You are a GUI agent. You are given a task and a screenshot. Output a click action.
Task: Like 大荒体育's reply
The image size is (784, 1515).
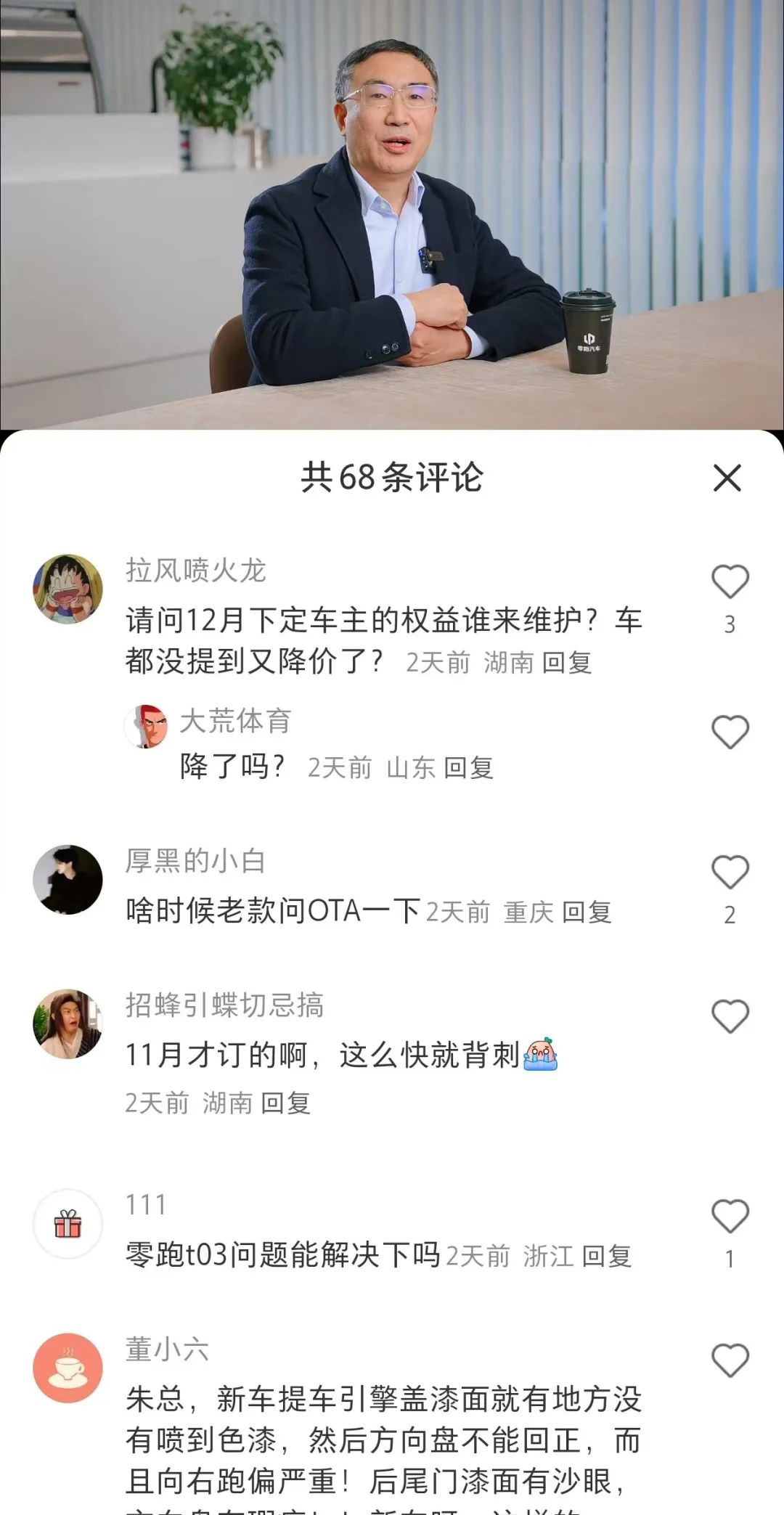[730, 732]
